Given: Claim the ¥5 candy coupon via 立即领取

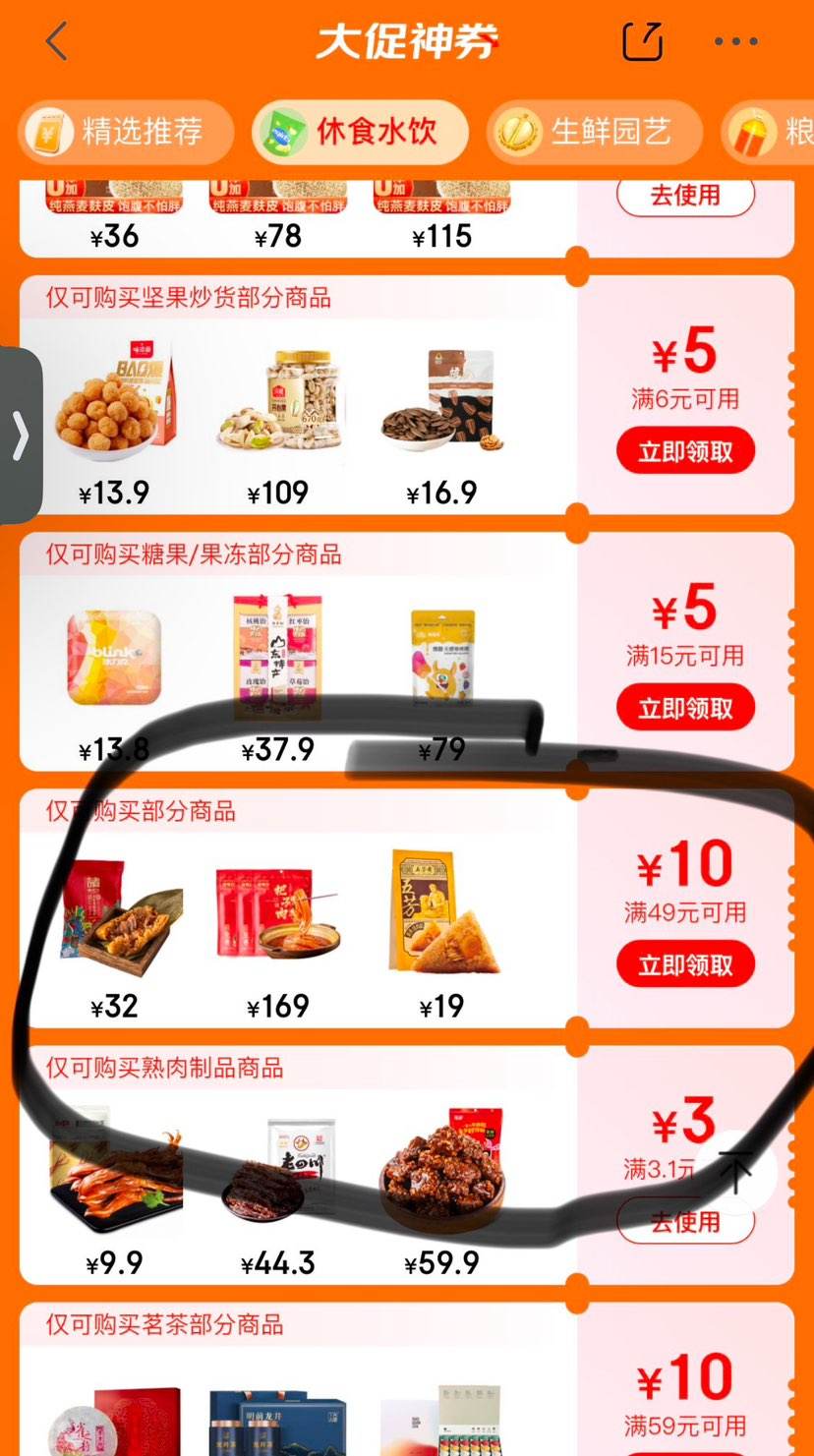Looking at the screenshot, I should (x=685, y=707).
